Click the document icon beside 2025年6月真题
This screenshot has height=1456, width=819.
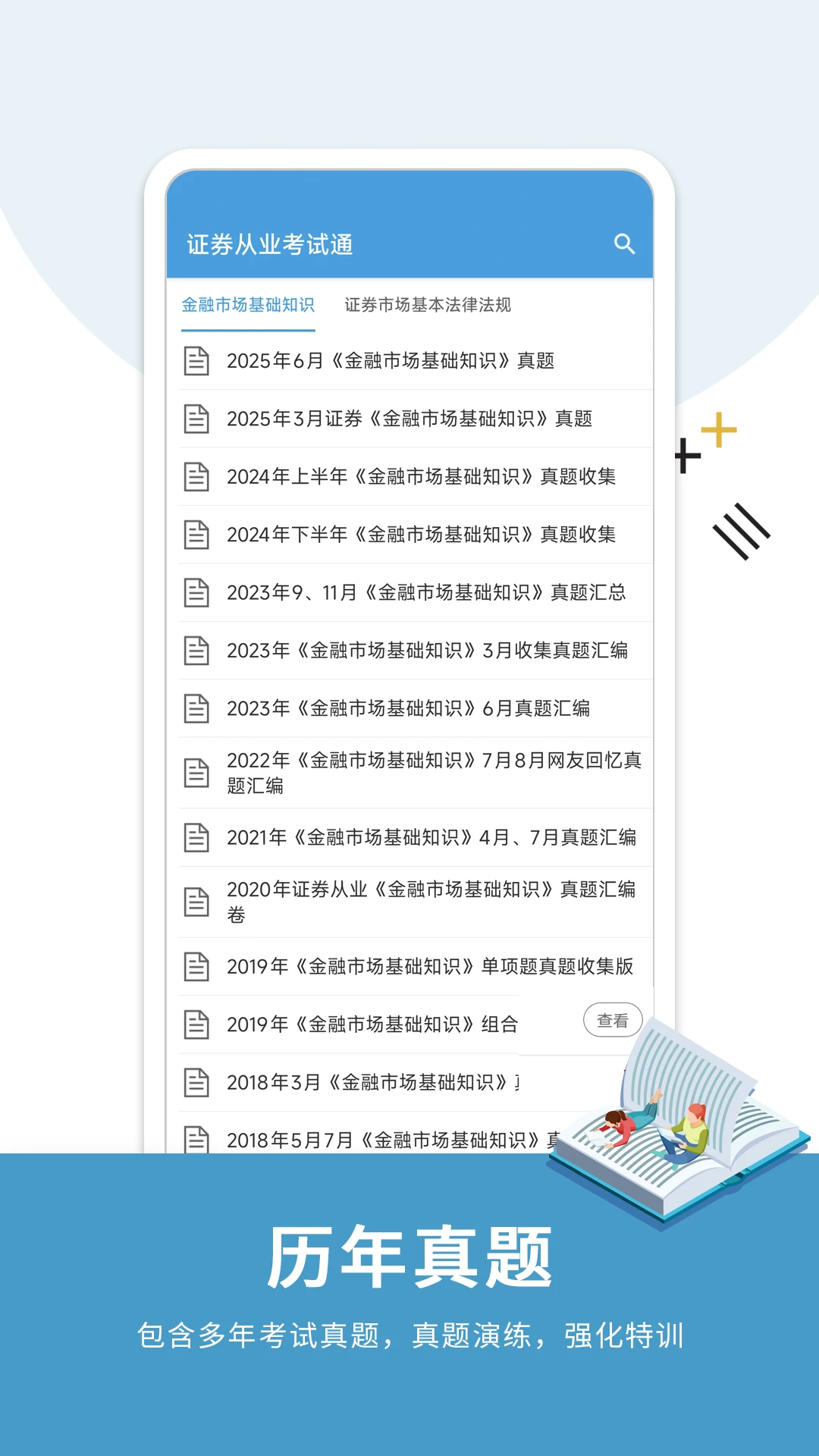click(x=198, y=361)
